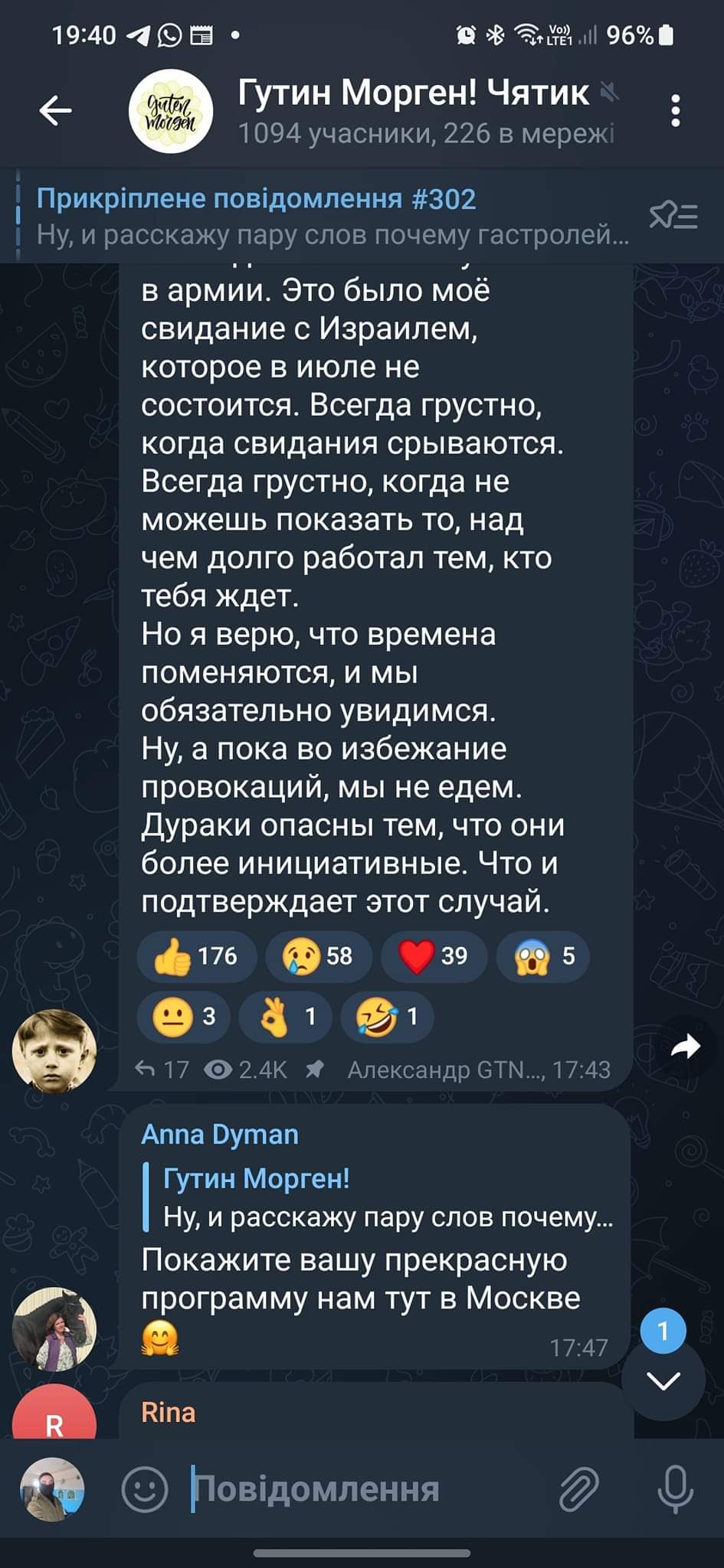
Task: React with the red heart showing 39
Action: pyautogui.click(x=434, y=956)
